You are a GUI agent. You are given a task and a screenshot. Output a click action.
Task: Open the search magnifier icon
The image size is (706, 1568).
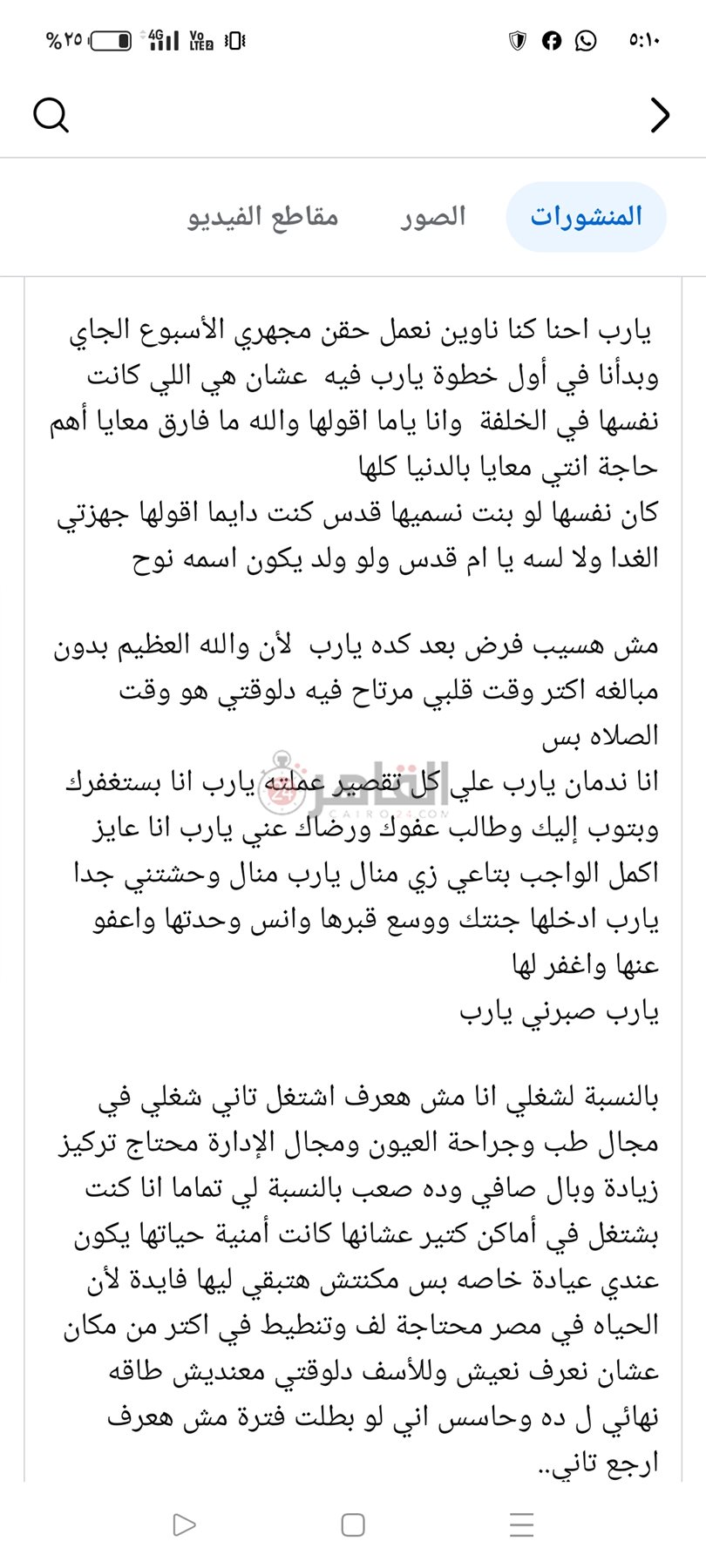[x=51, y=113]
